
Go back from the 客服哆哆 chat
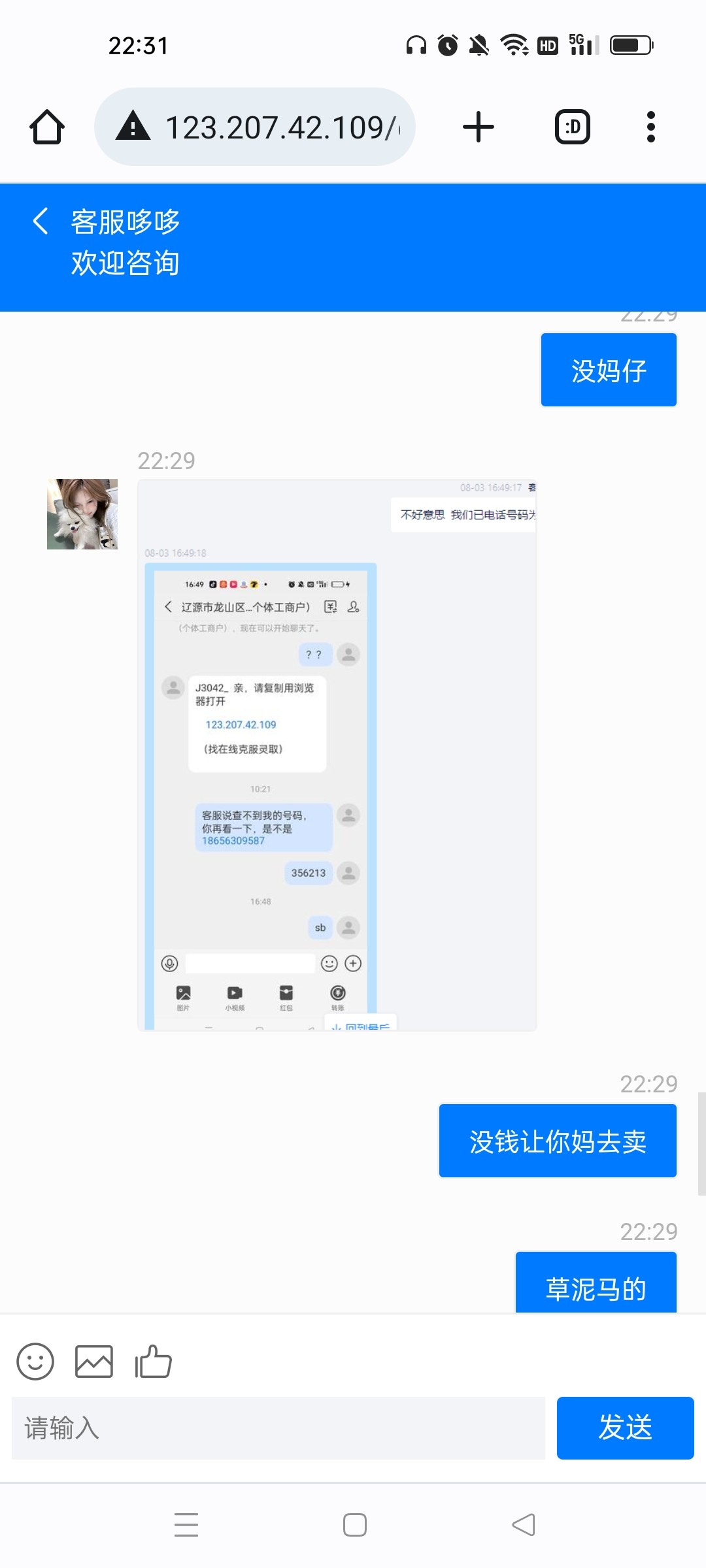[x=41, y=221]
